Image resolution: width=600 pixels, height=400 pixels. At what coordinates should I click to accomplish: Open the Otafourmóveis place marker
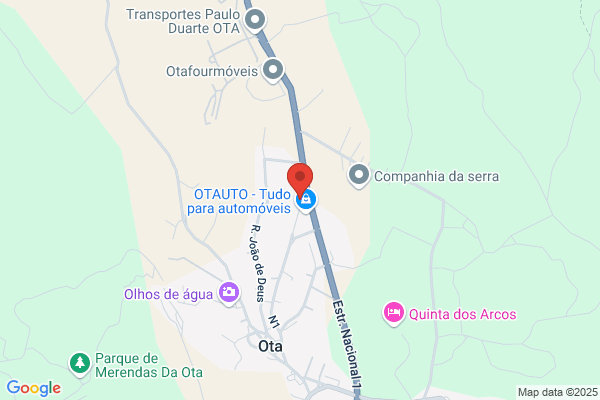click(273, 70)
